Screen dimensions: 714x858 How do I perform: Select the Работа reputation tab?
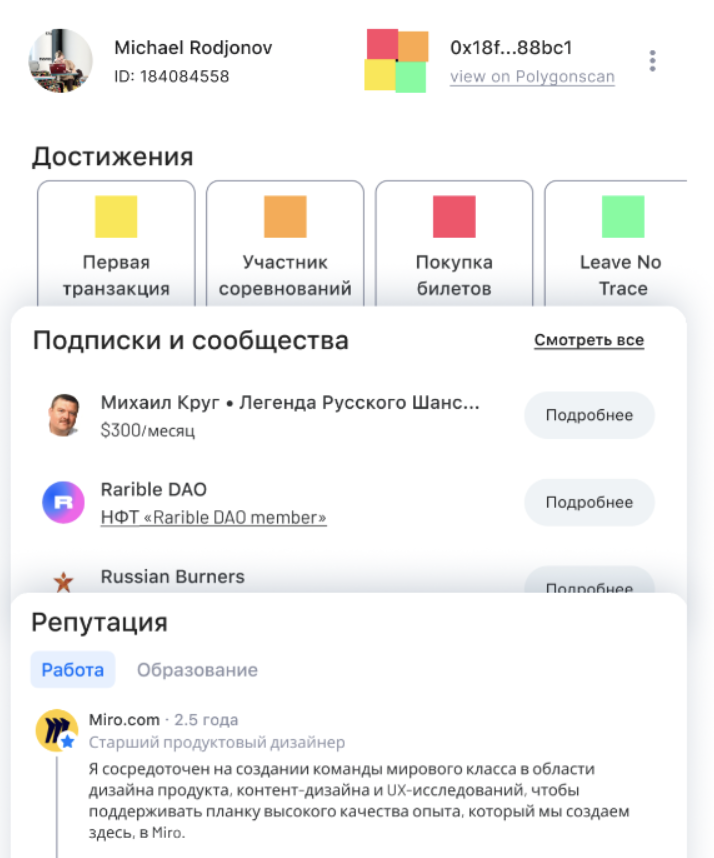point(73,670)
